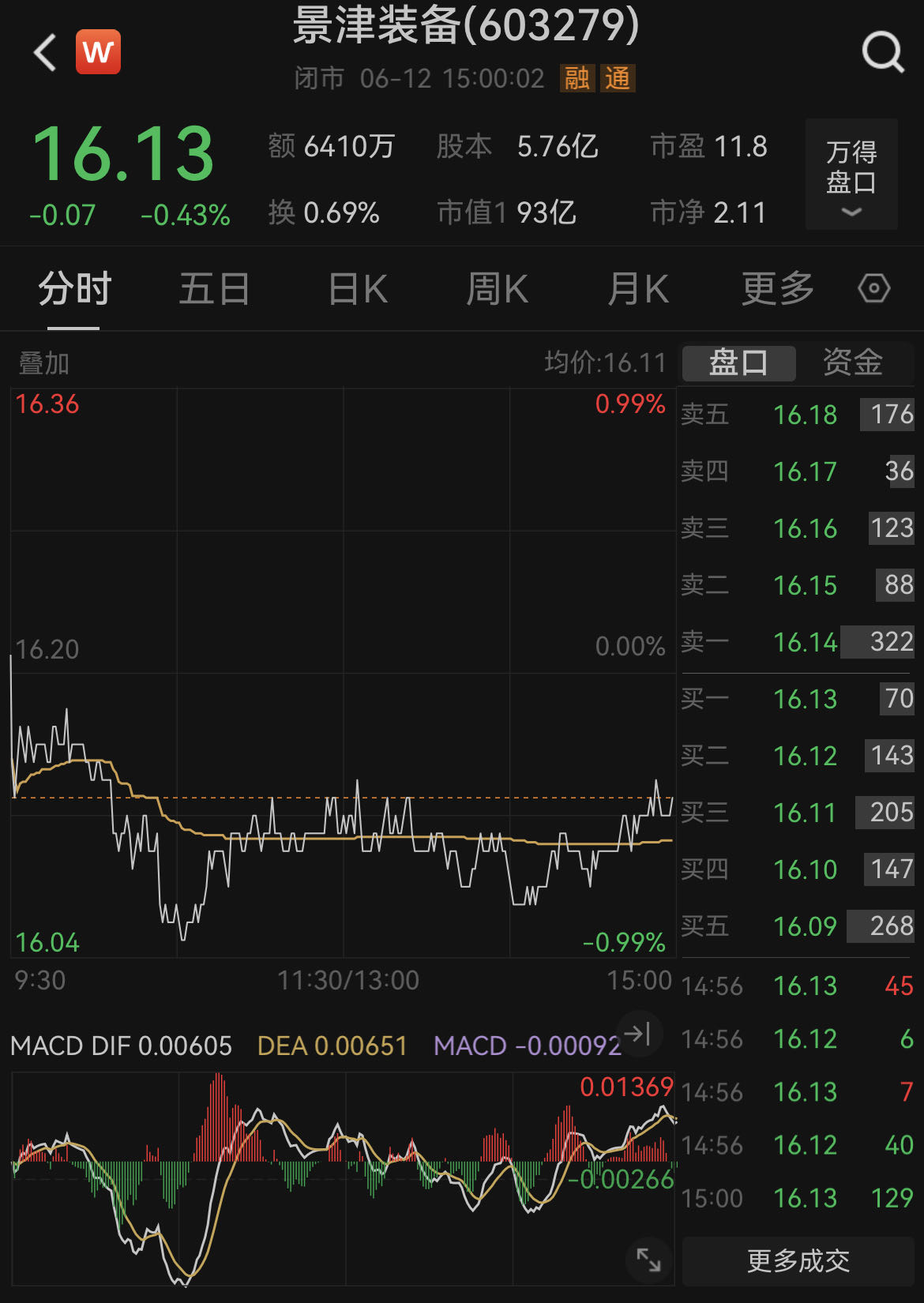Switch to the 资金 capital flow tab
This screenshot has height=1303, width=924.
click(852, 363)
